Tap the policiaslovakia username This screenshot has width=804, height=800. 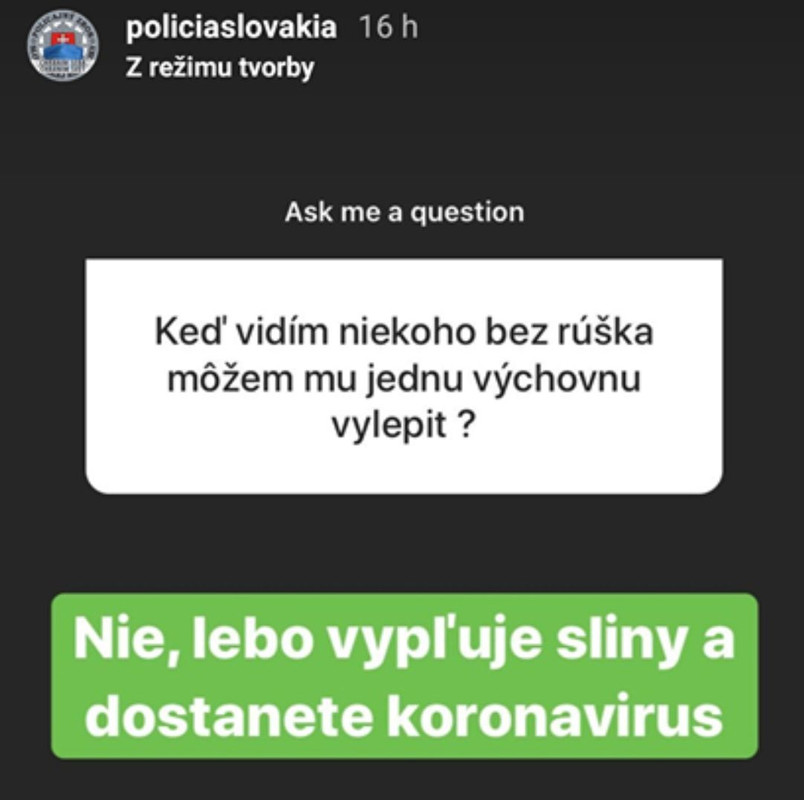(x=230, y=28)
